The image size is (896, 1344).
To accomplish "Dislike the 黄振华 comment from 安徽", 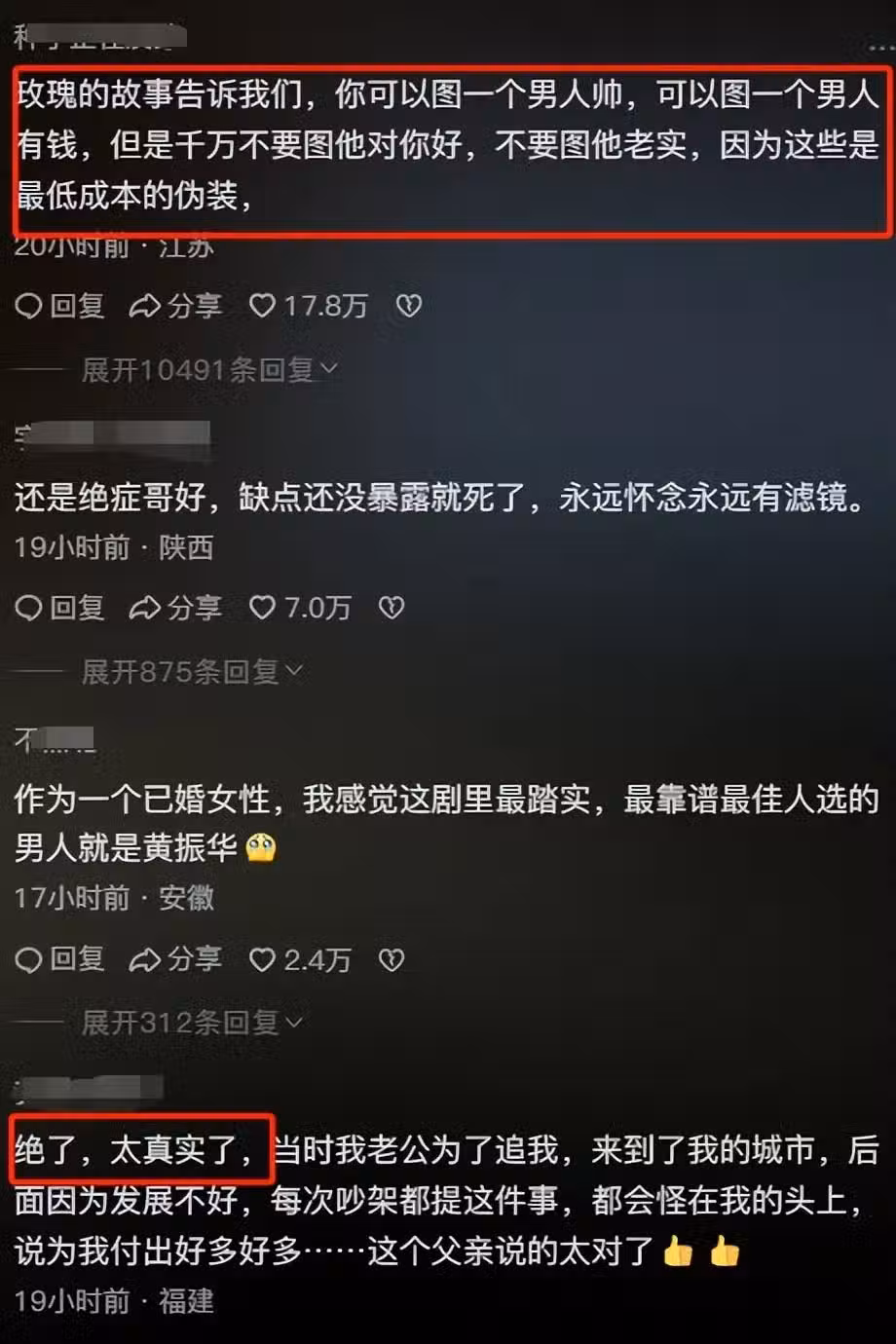I will click(392, 959).
